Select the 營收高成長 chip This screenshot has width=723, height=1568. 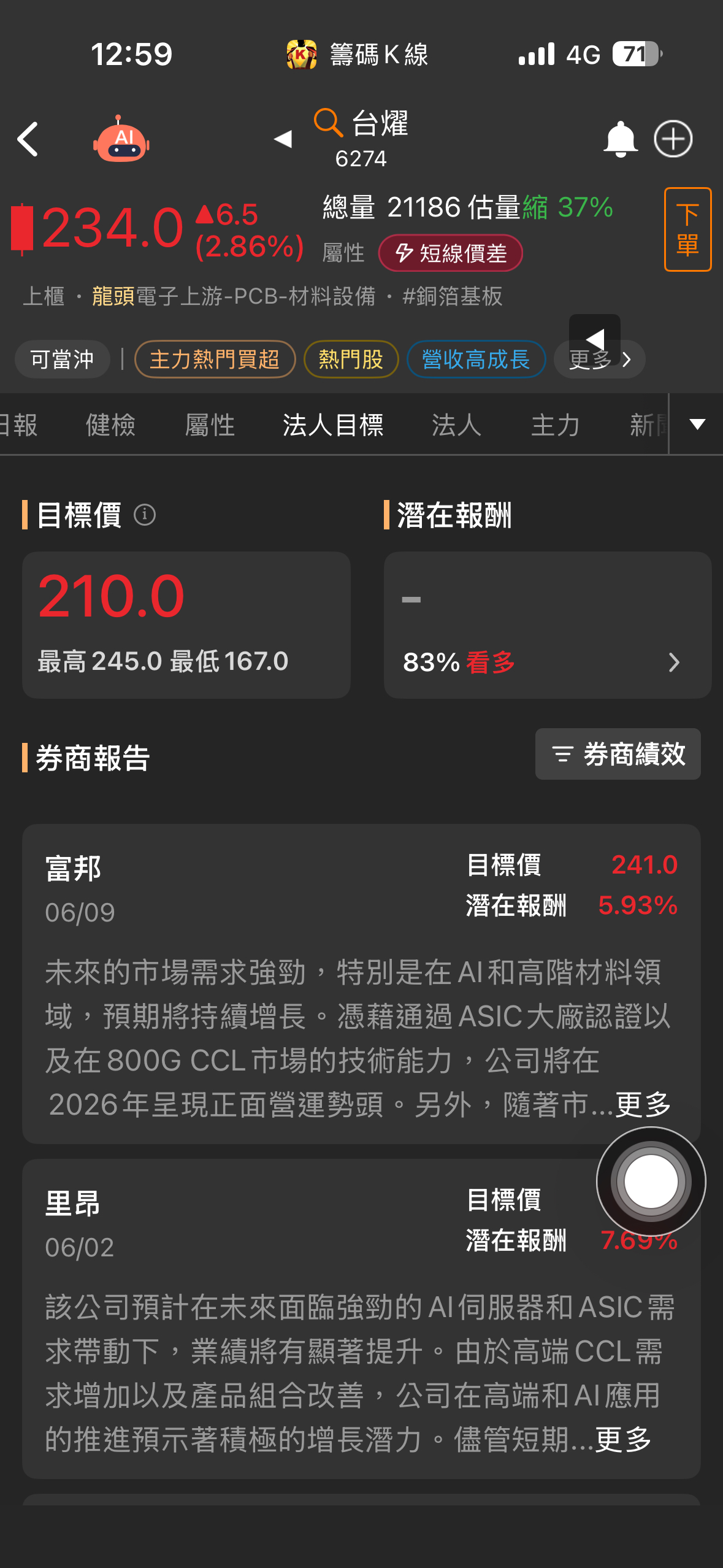pyautogui.click(x=476, y=359)
